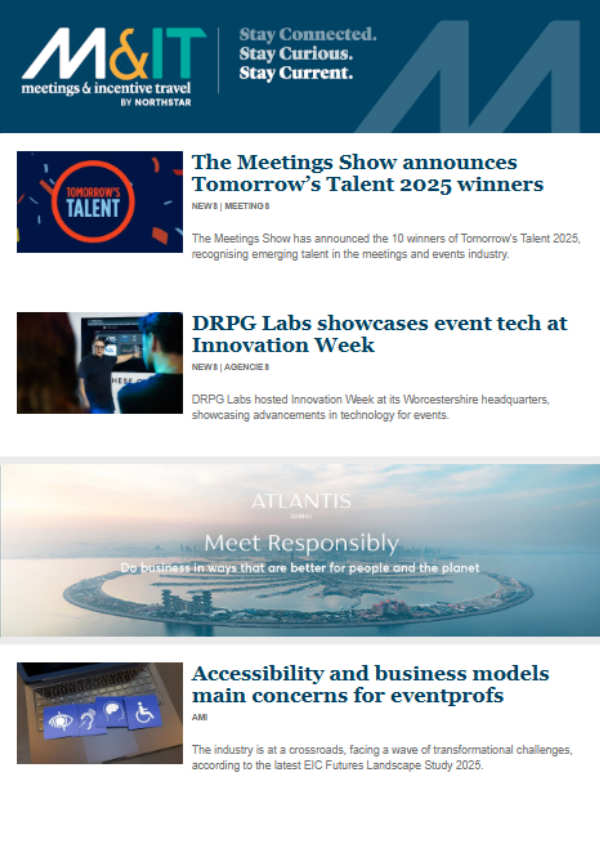Open the Atlantis Meet Responsibly banner
The width and height of the screenshot is (600, 849).
300,550
